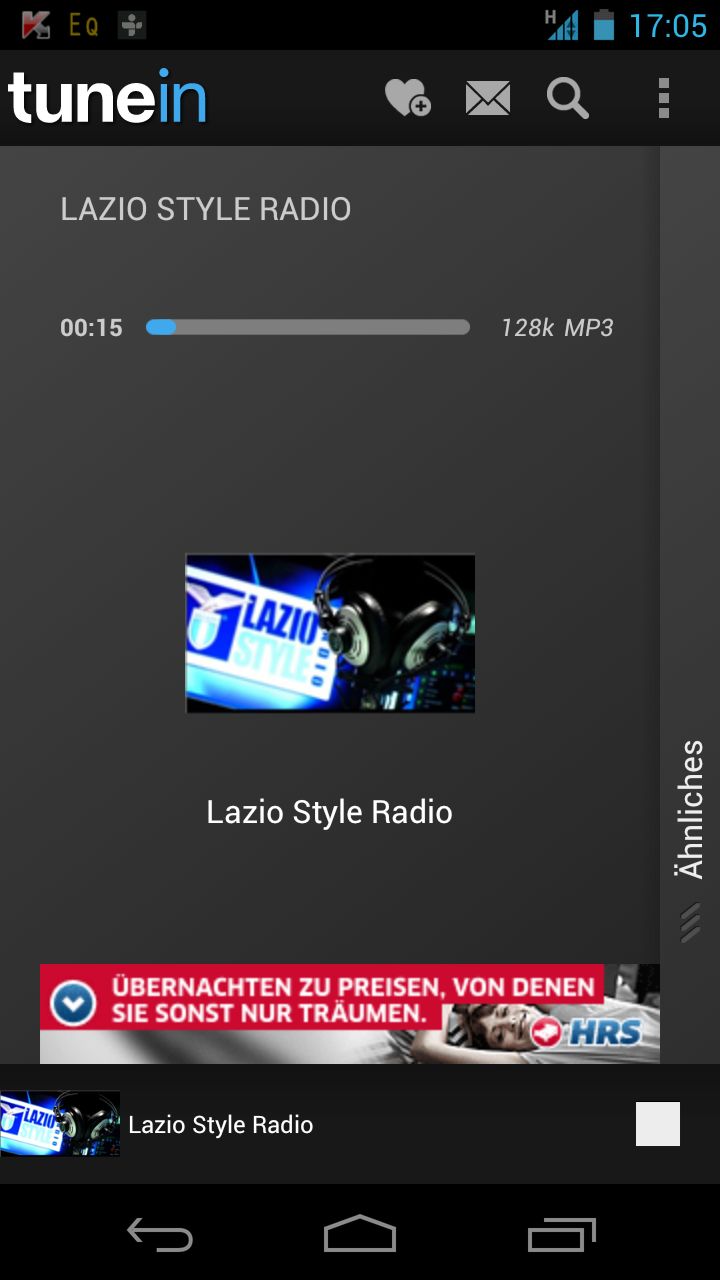Image resolution: width=720 pixels, height=1280 pixels.
Task: Open the HRS advertisement banner
Action: click(350, 1013)
